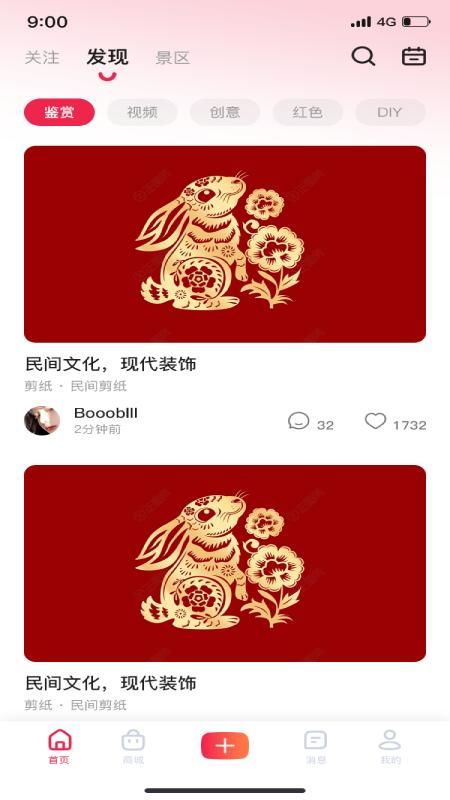Open the search magnifier icon
Viewport: 450px width, 800px height.
coord(363,56)
